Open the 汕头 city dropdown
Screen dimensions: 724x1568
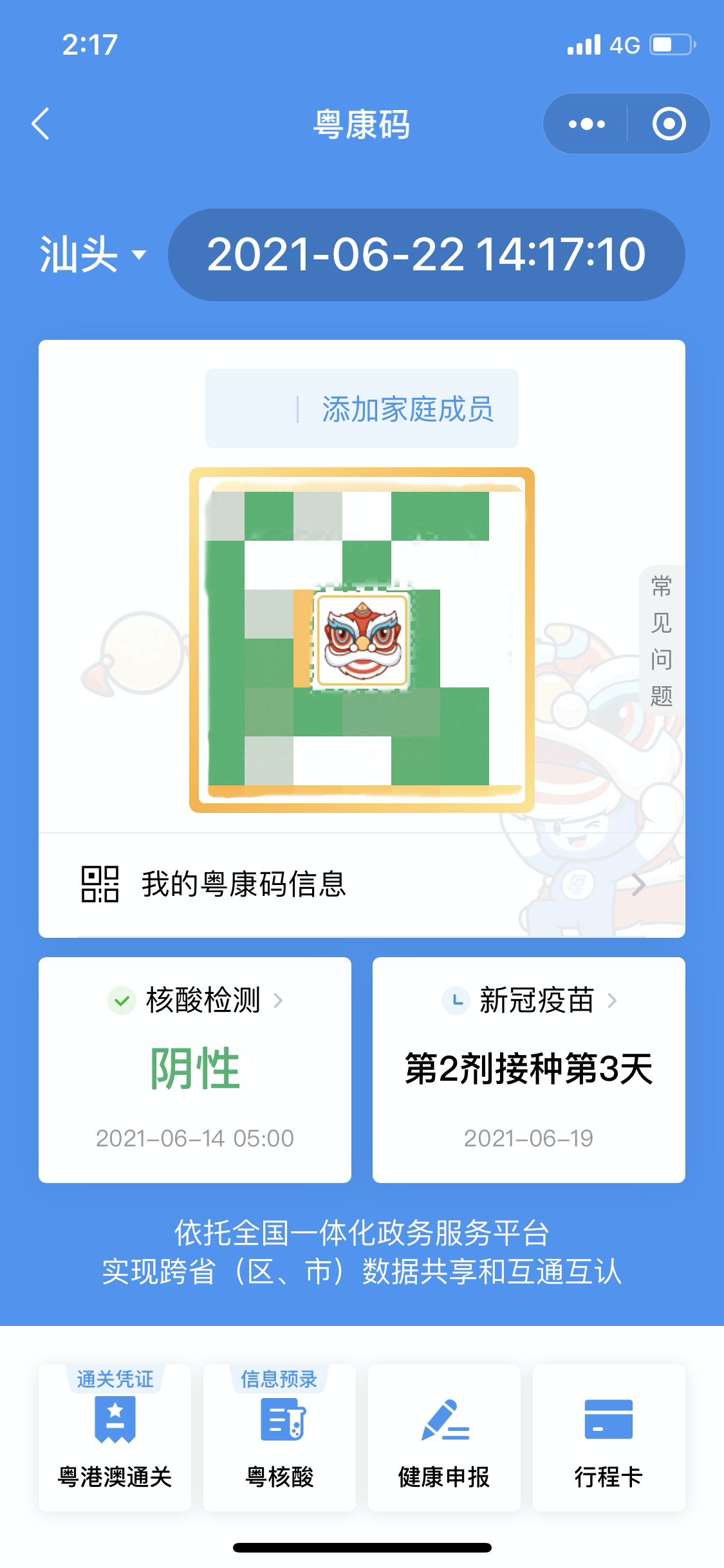[93, 255]
